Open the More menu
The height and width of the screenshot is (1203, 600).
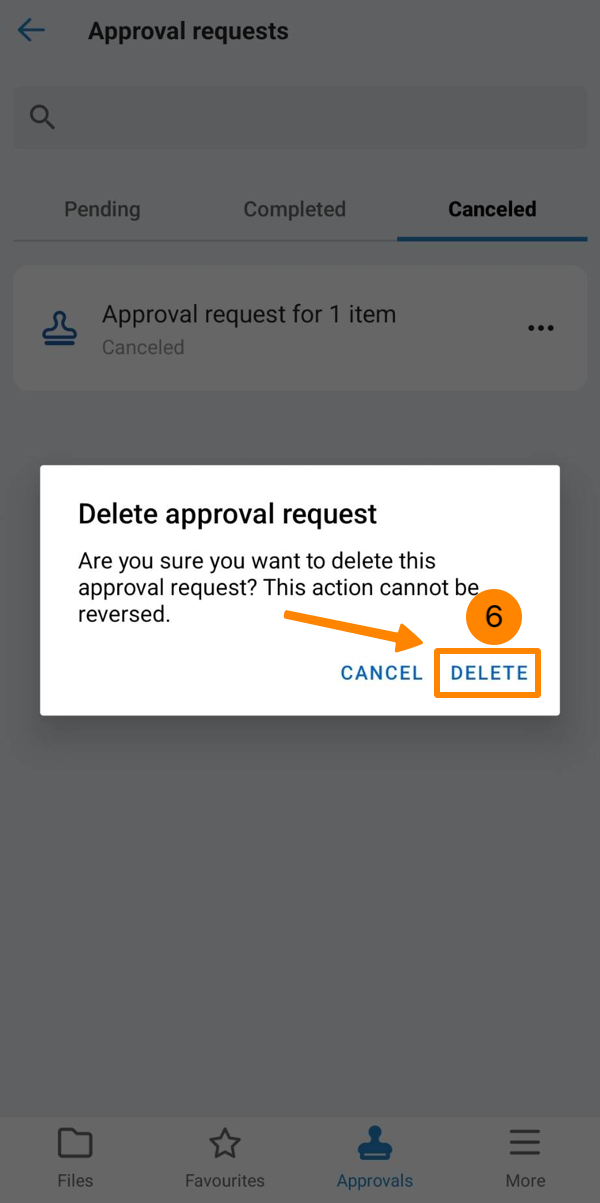coord(525,1158)
